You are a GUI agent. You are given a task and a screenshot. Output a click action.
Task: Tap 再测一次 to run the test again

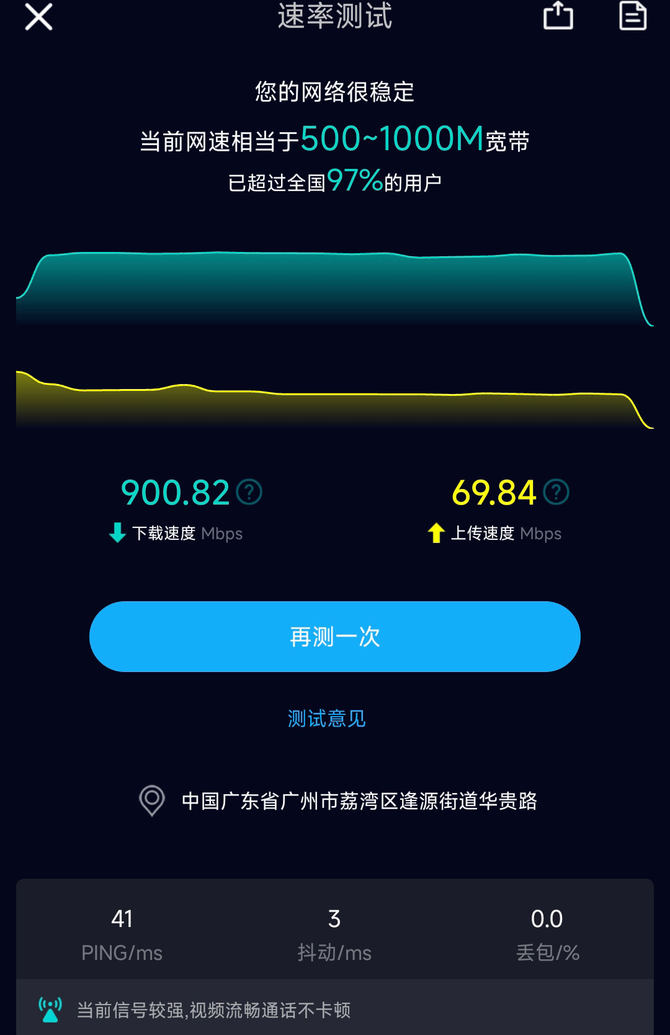click(x=335, y=637)
